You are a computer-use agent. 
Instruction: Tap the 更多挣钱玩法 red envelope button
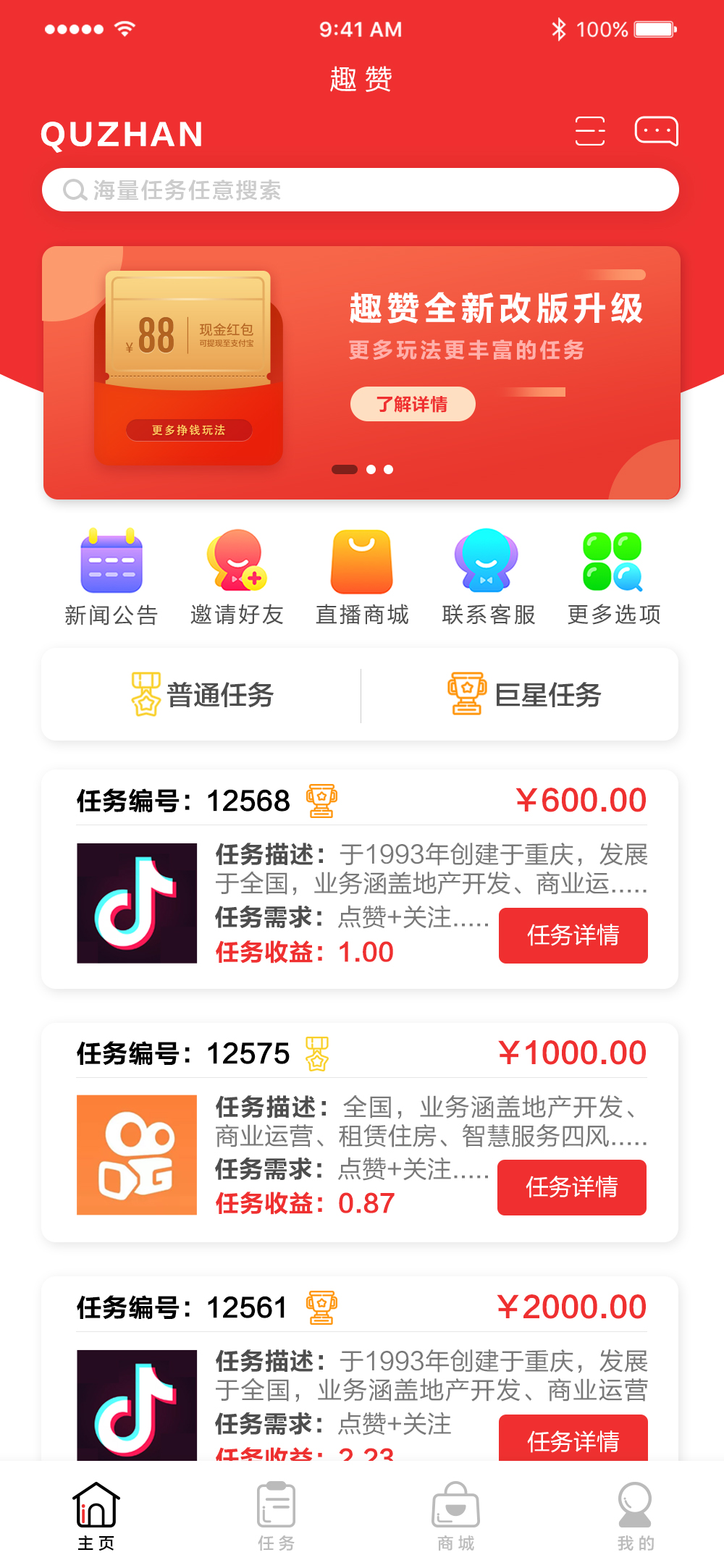click(189, 430)
